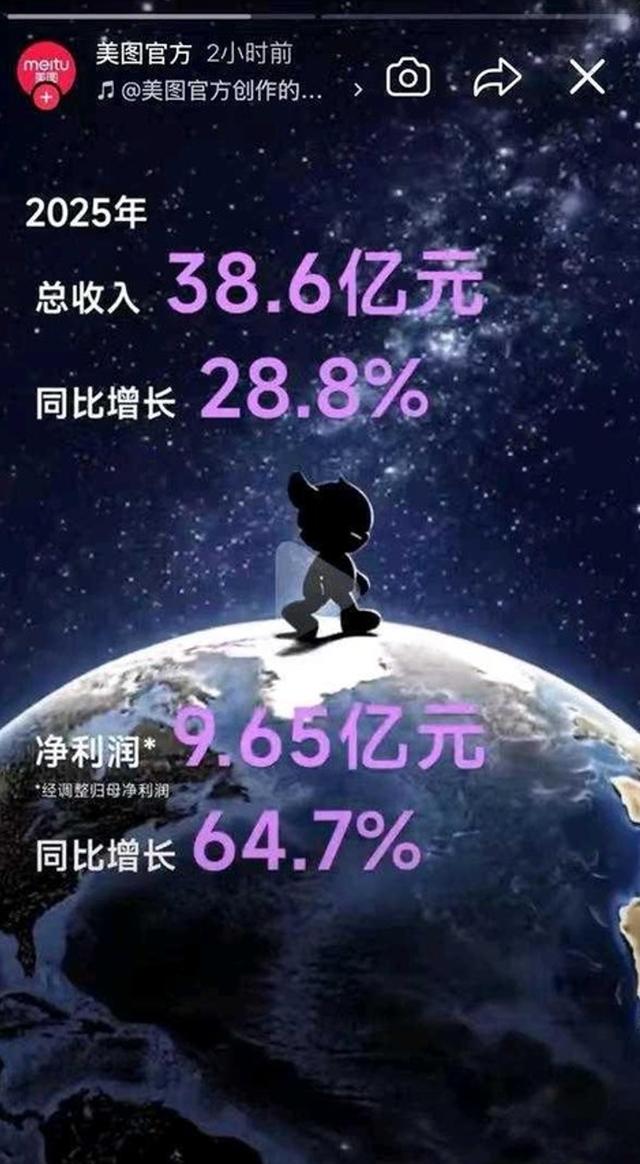Image resolution: width=640 pixels, height=1164 pixels.
Task: Share this story with the arrow icon
Action: (497, 77)
